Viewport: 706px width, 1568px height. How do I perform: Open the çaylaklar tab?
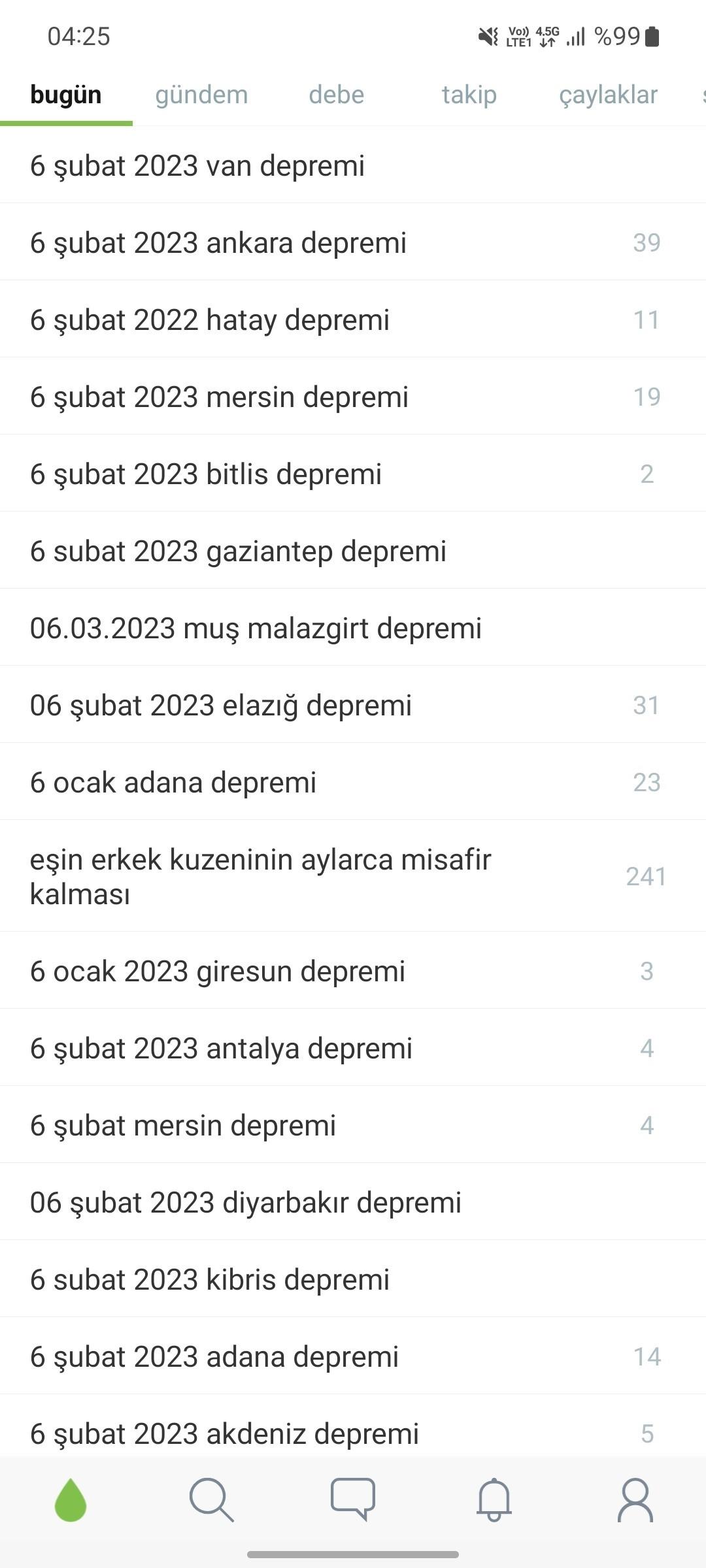click(x=609, y=95)
